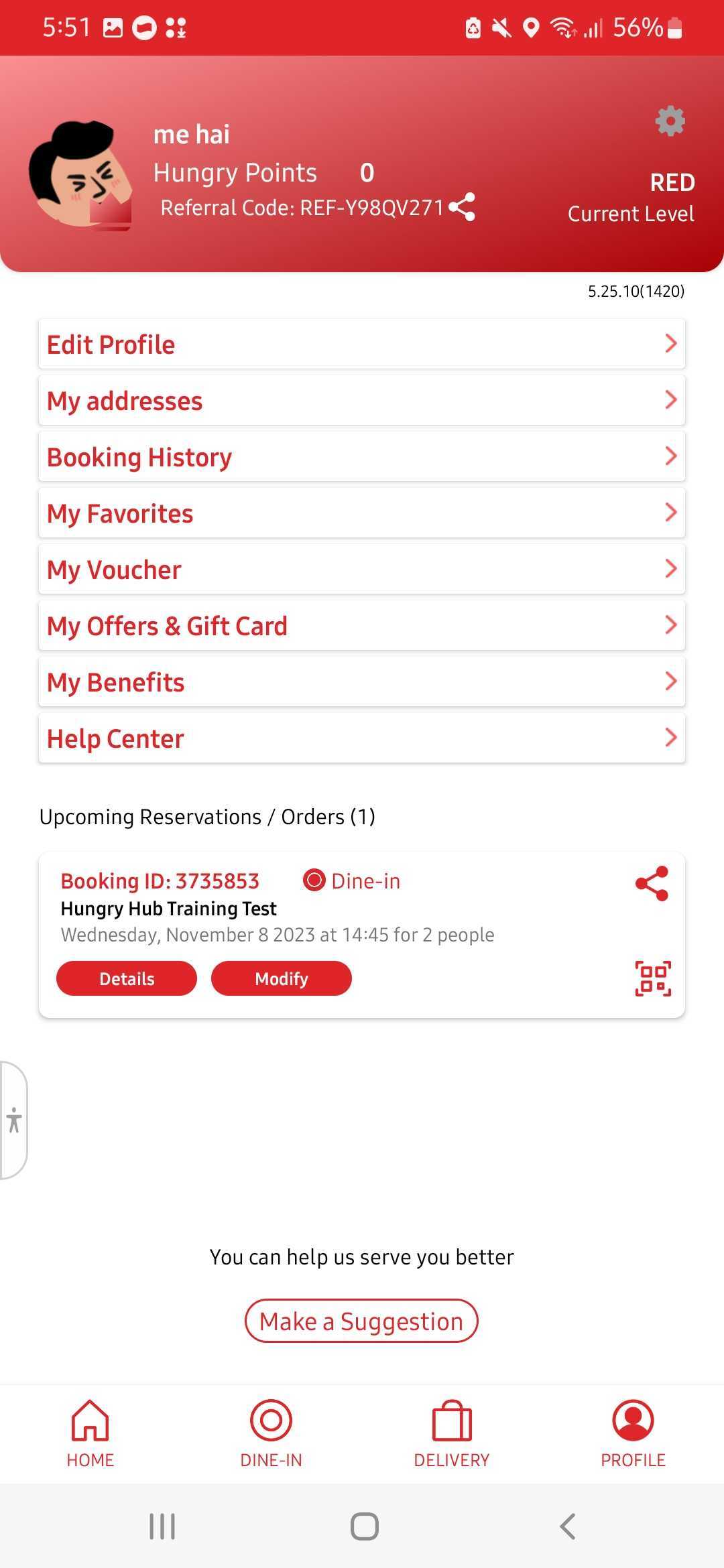View Booking History
Image resolution: width=724 pixels, height=1568 pixels.
[x=362, y=457]
